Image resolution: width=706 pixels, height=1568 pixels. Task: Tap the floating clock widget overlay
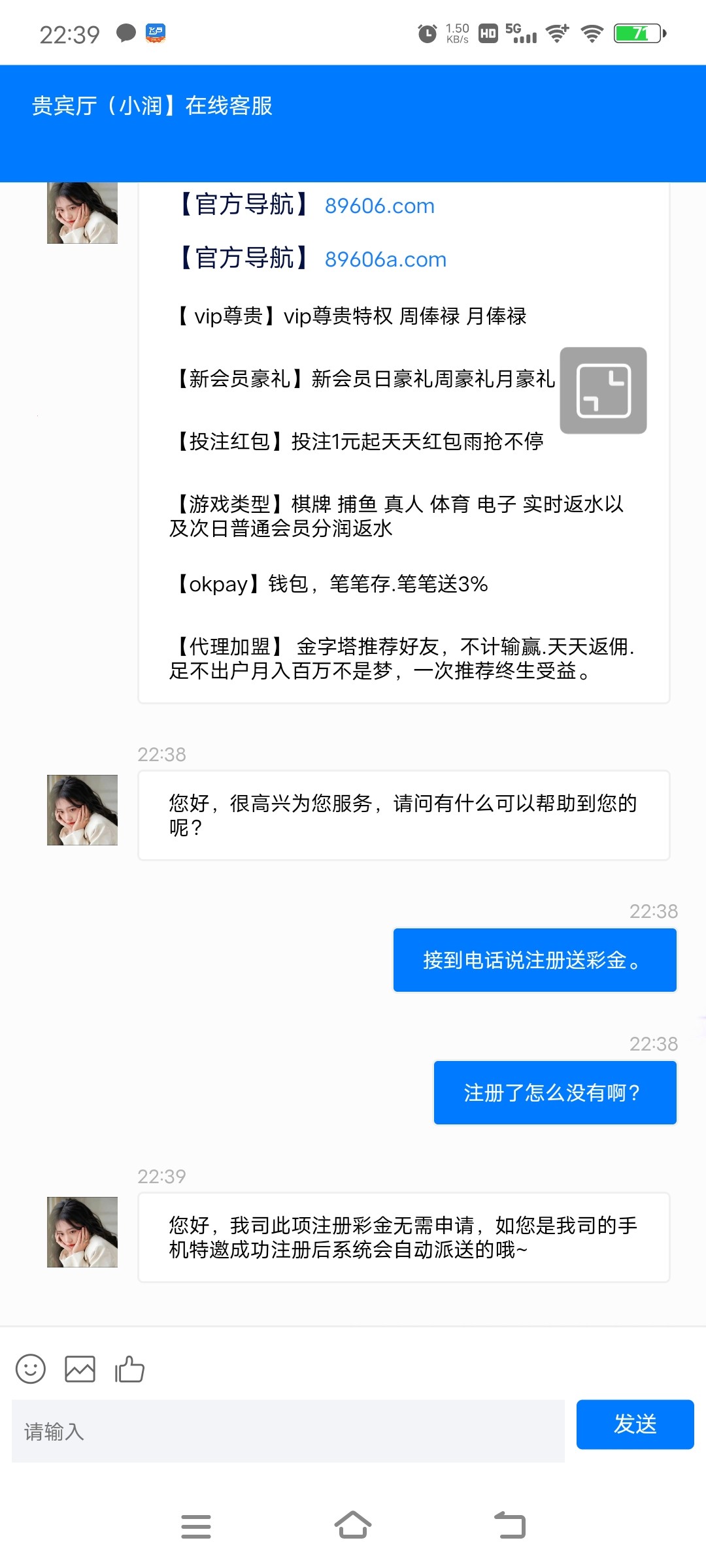click(603, 389)
